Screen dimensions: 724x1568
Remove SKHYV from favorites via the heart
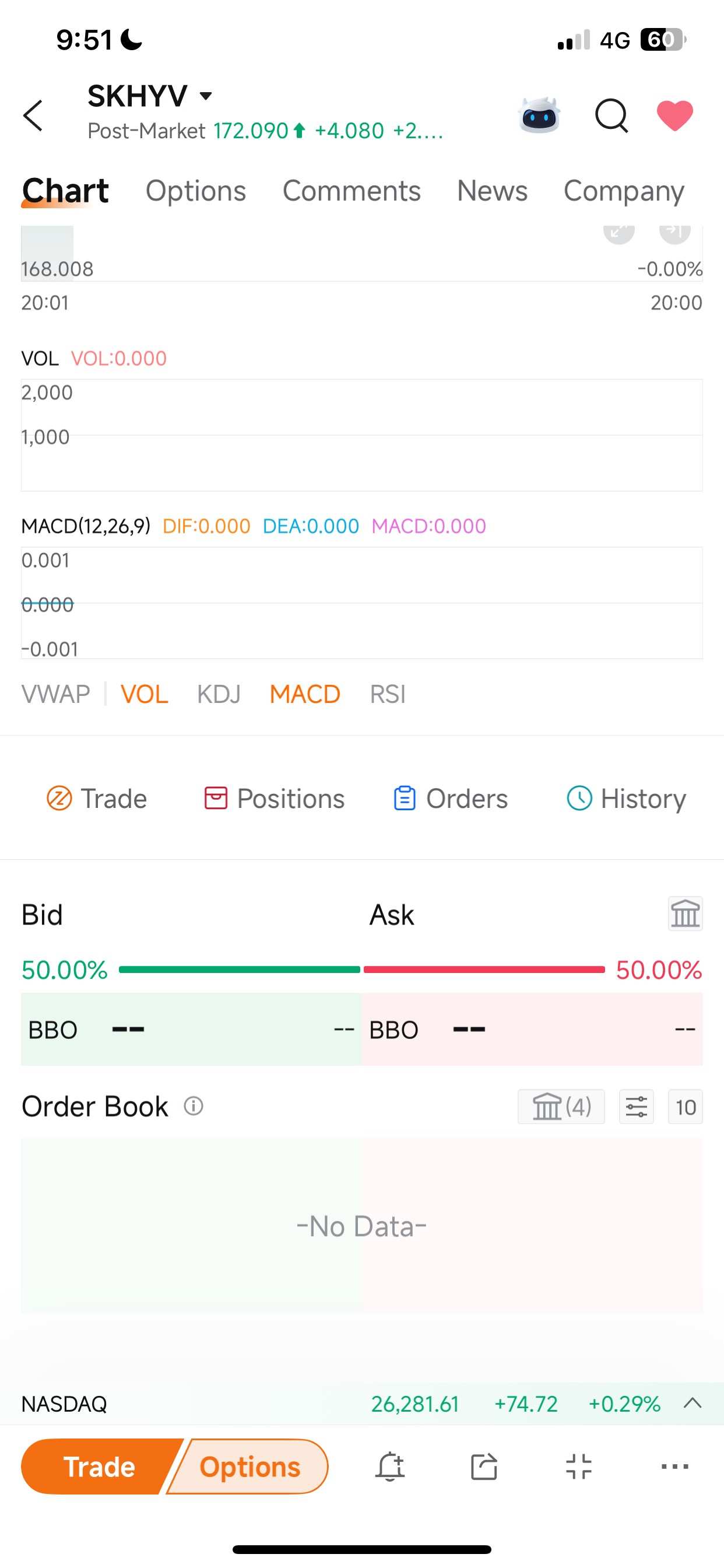tap(674, 116)
